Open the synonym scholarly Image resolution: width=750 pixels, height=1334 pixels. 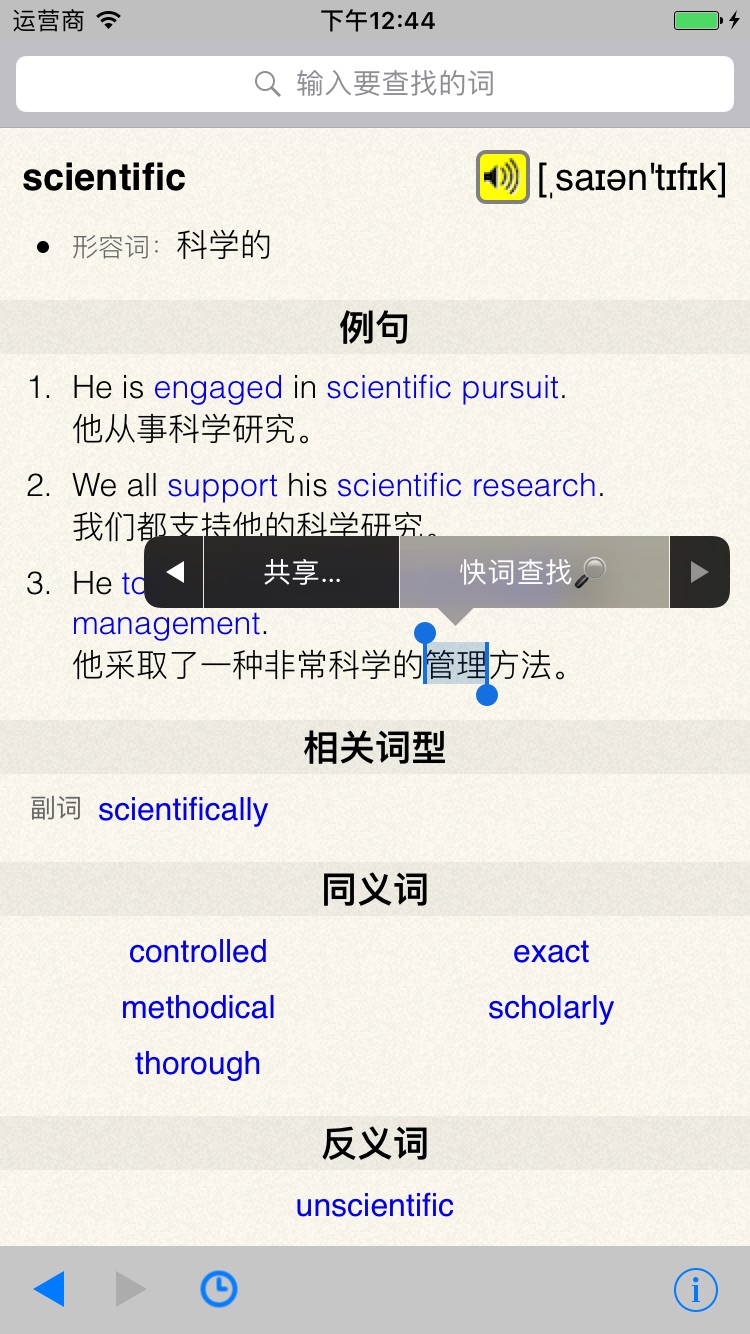(551, 1007)
